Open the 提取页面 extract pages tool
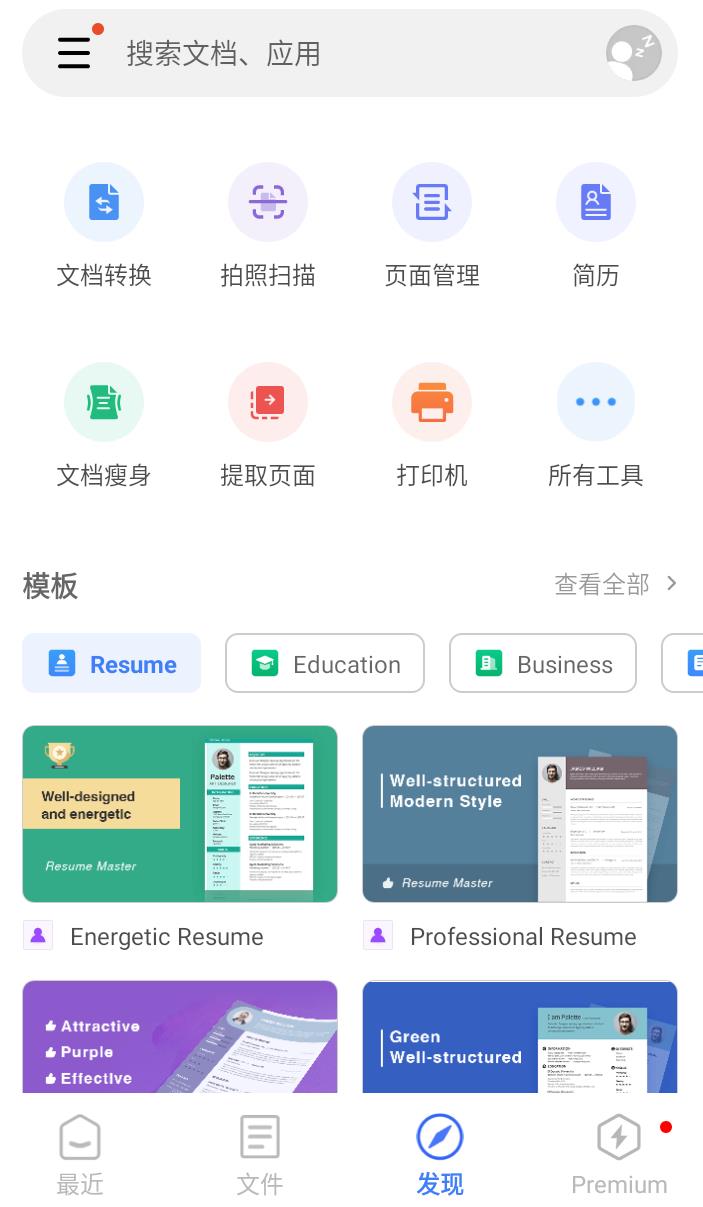 (268, 403)
